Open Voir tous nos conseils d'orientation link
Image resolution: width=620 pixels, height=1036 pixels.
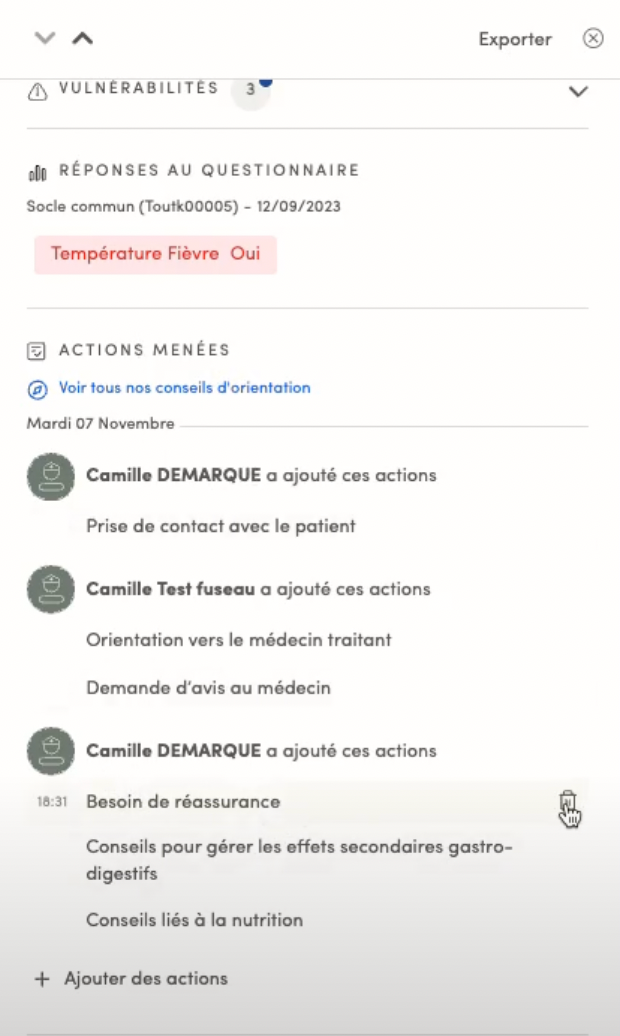point(184,388)
